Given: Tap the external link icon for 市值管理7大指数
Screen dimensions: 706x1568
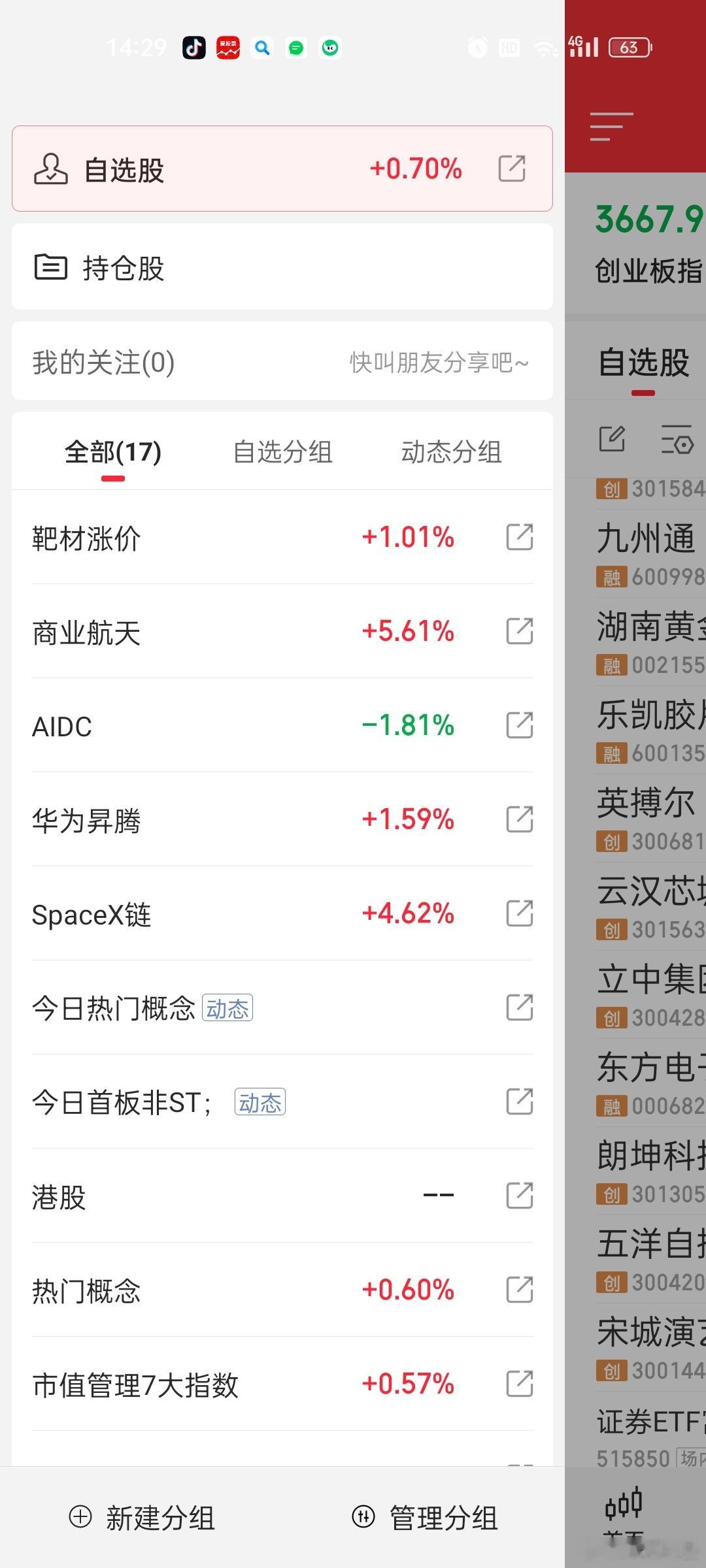Looking at the screenshot, I should click(x=519, y=1383).
